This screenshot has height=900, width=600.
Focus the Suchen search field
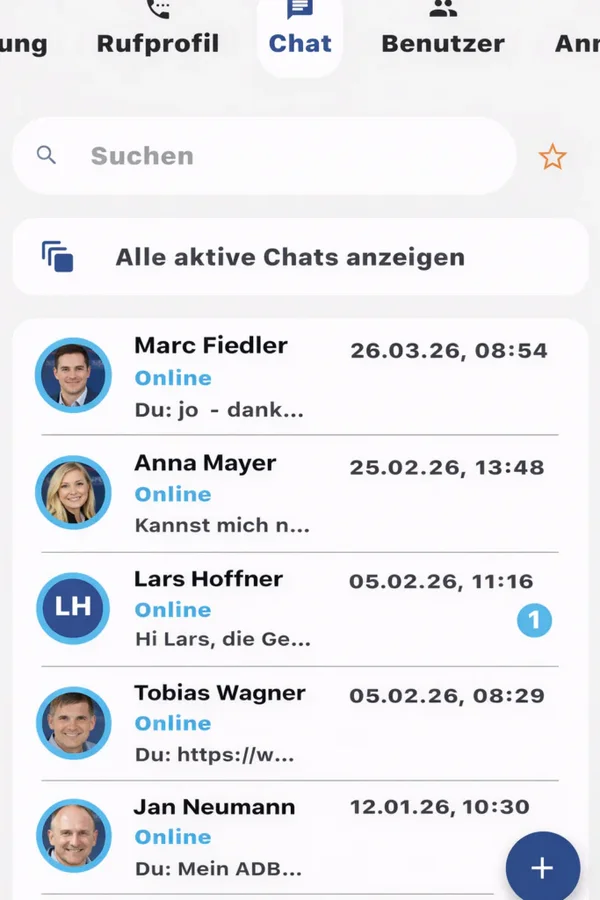[x=280, y=156]
